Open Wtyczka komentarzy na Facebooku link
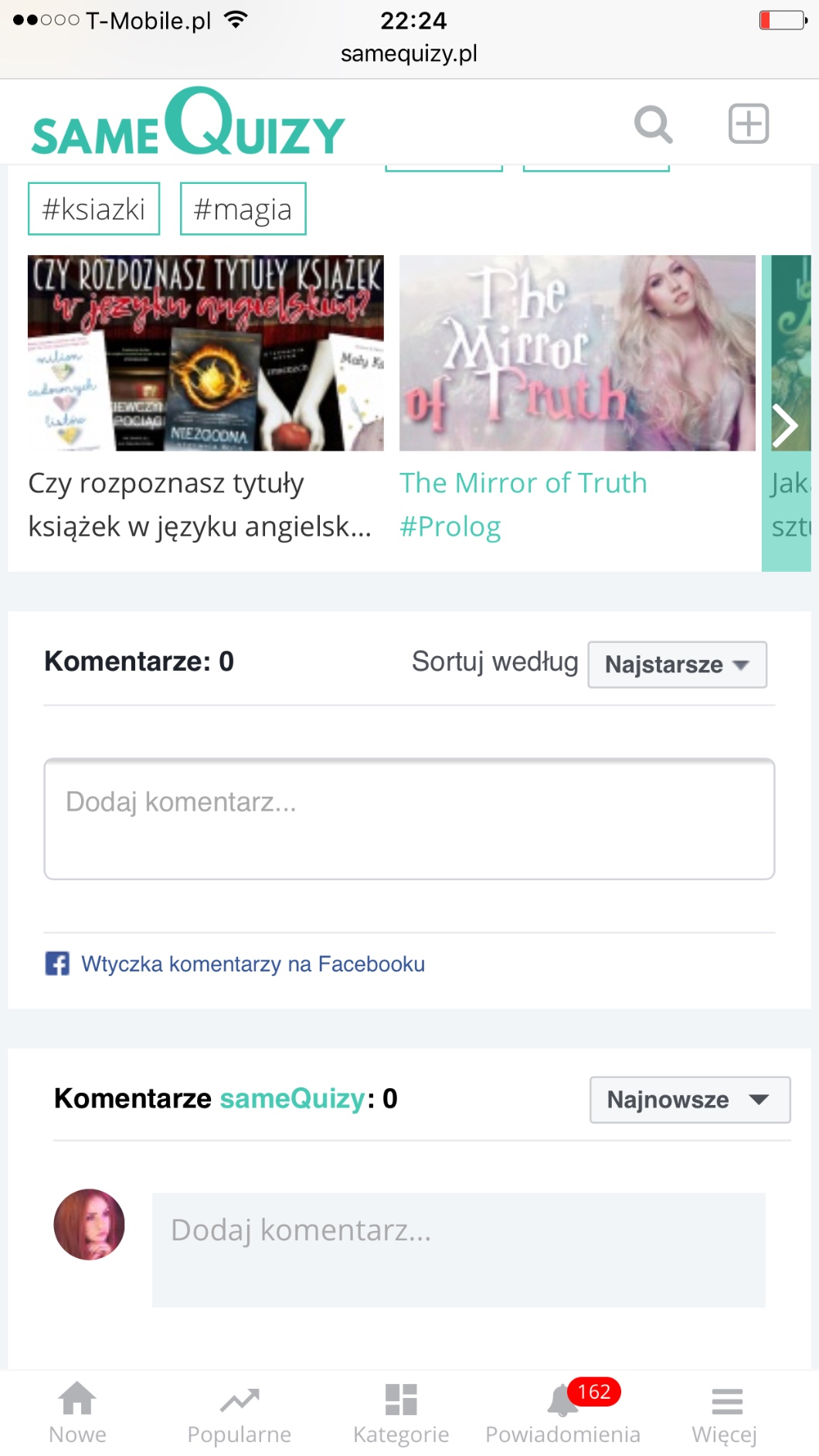 coord(253,964)
